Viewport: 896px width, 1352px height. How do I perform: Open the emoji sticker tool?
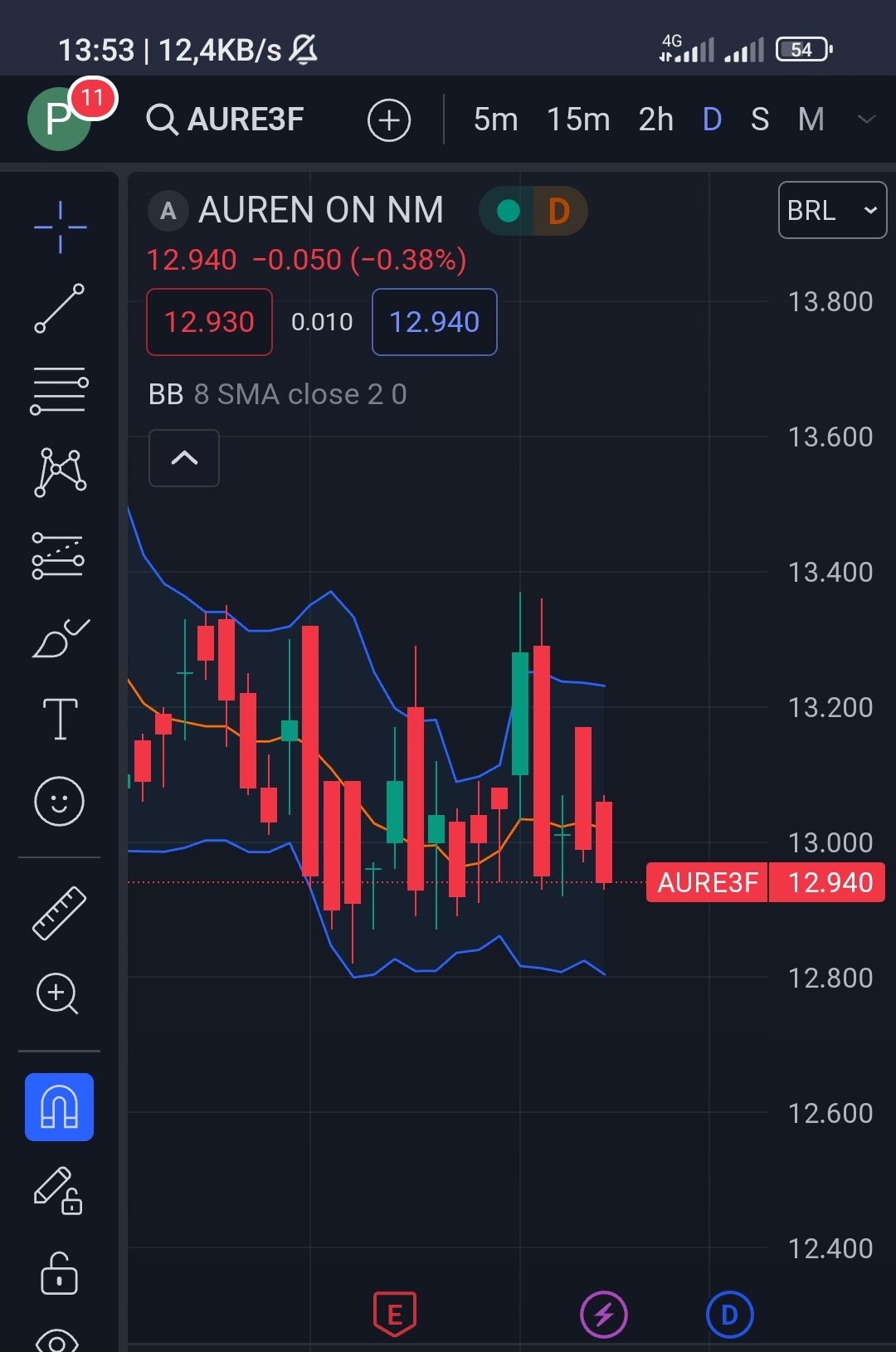pyautogui.click(x=59, y=802)
